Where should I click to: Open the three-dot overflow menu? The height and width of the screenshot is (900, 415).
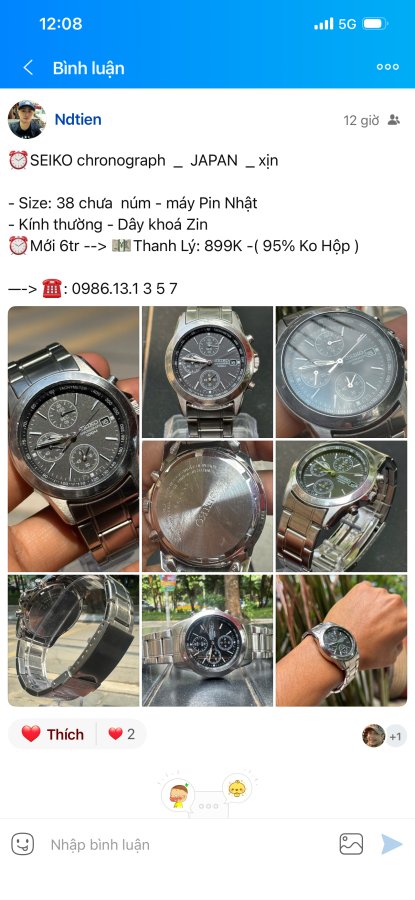[x=387, y=67]
